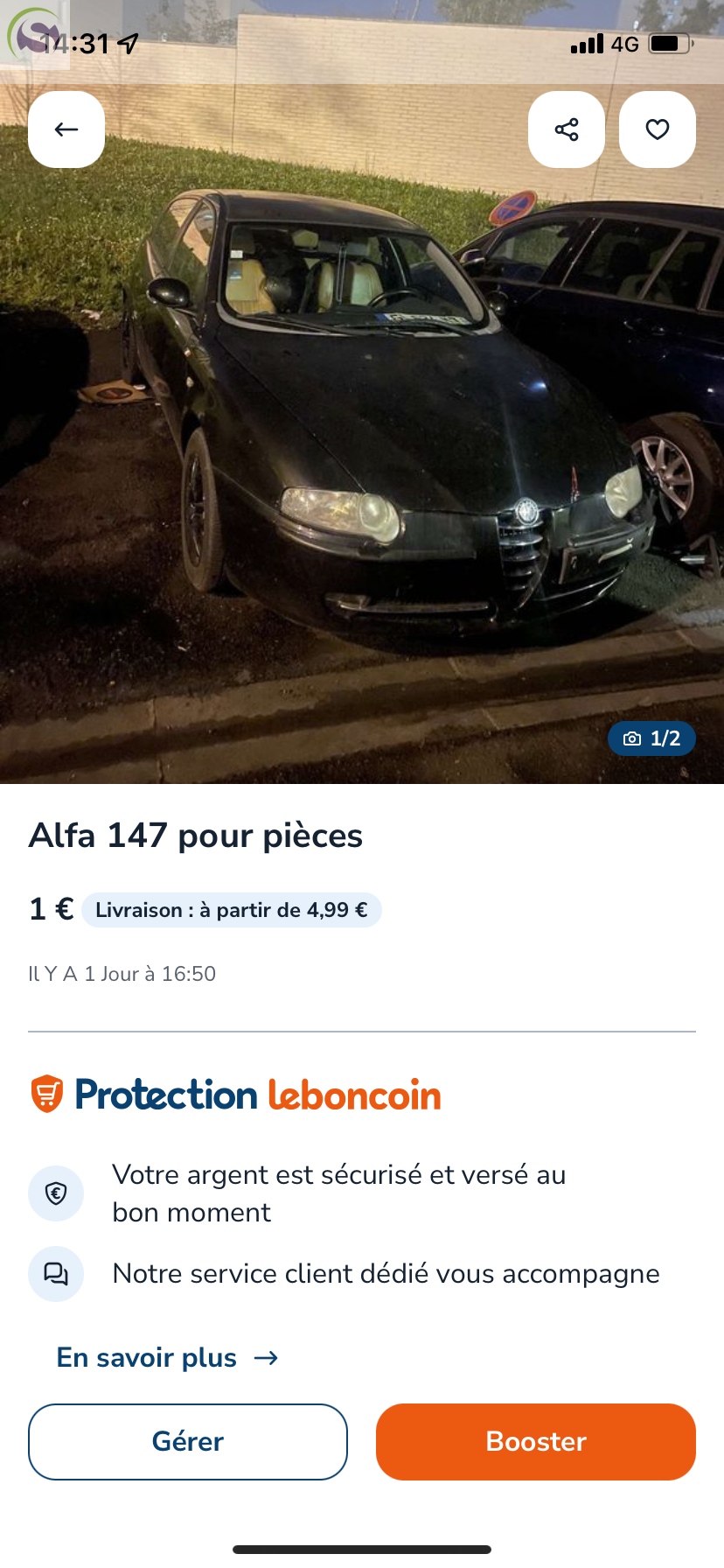Boost the ad with Booster

click(536, 1442)
